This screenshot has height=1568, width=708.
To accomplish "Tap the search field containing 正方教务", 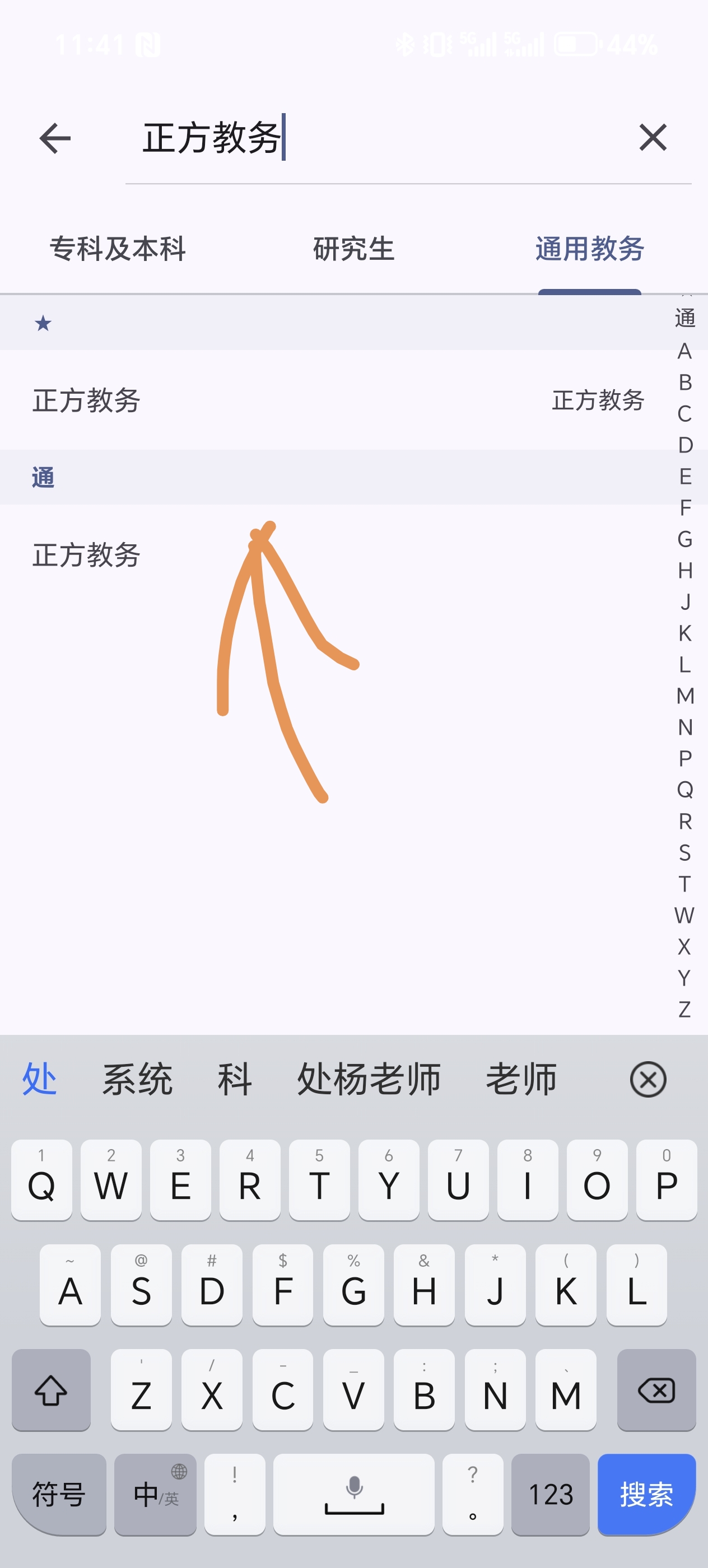I will 365,138.
